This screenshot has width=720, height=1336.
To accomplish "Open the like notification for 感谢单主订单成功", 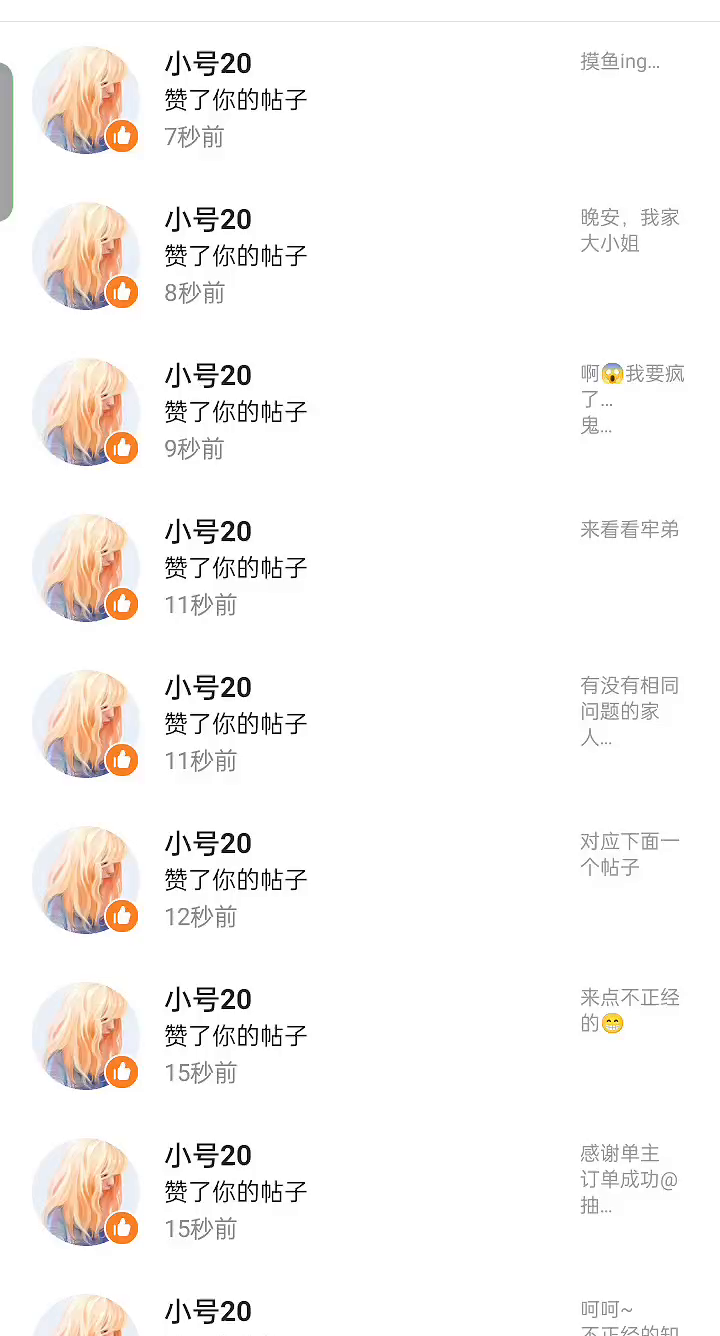I will pyautogui.click(x=360, y=1192).
